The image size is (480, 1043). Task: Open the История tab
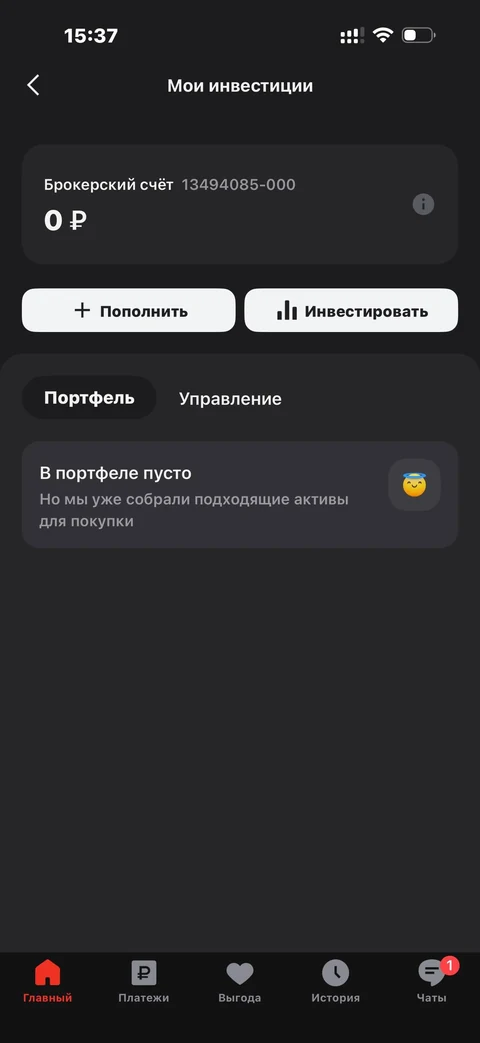click(x=336, y=982)
